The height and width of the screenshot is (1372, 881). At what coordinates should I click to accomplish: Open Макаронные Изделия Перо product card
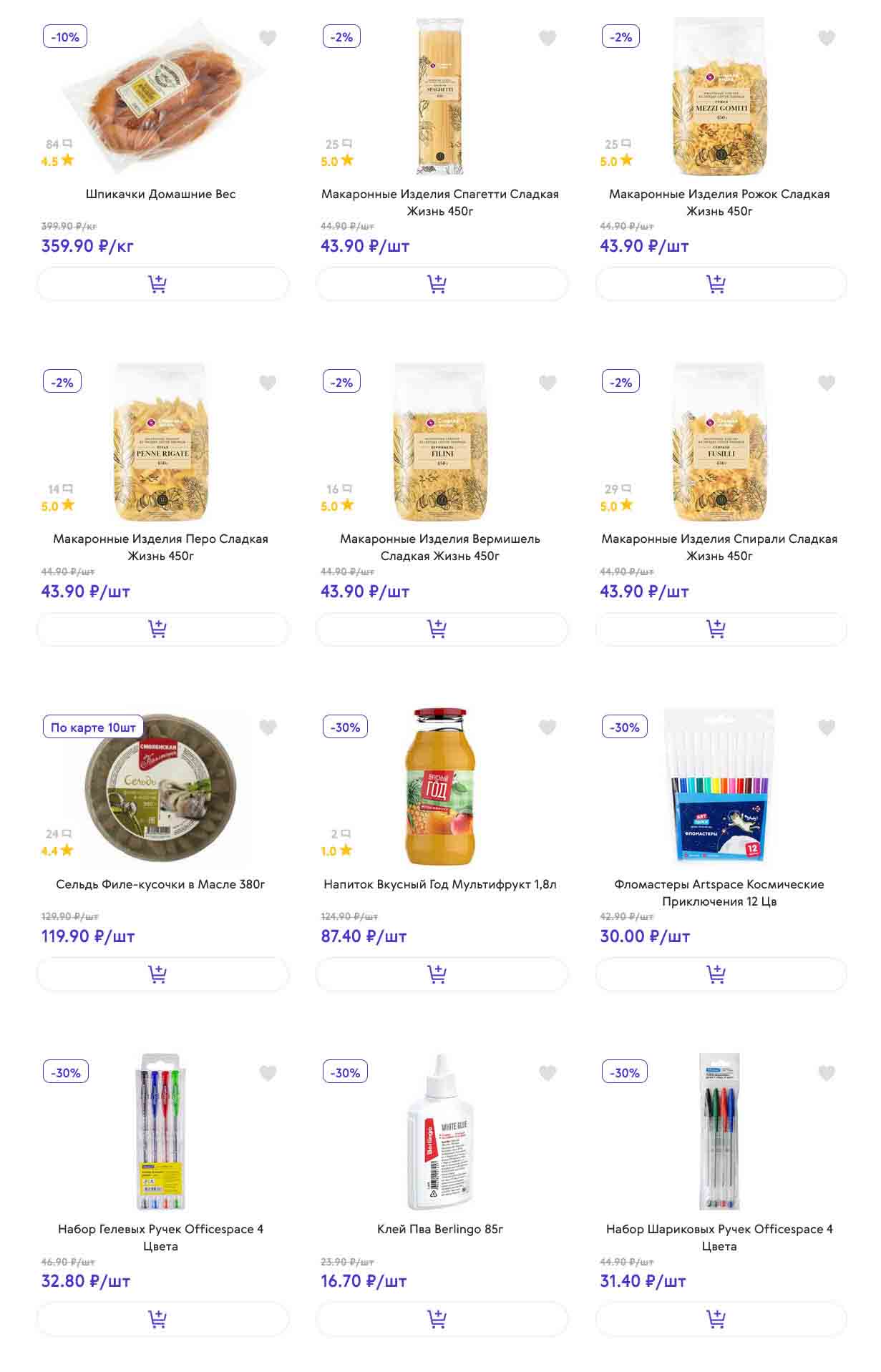tap(160, 547)
